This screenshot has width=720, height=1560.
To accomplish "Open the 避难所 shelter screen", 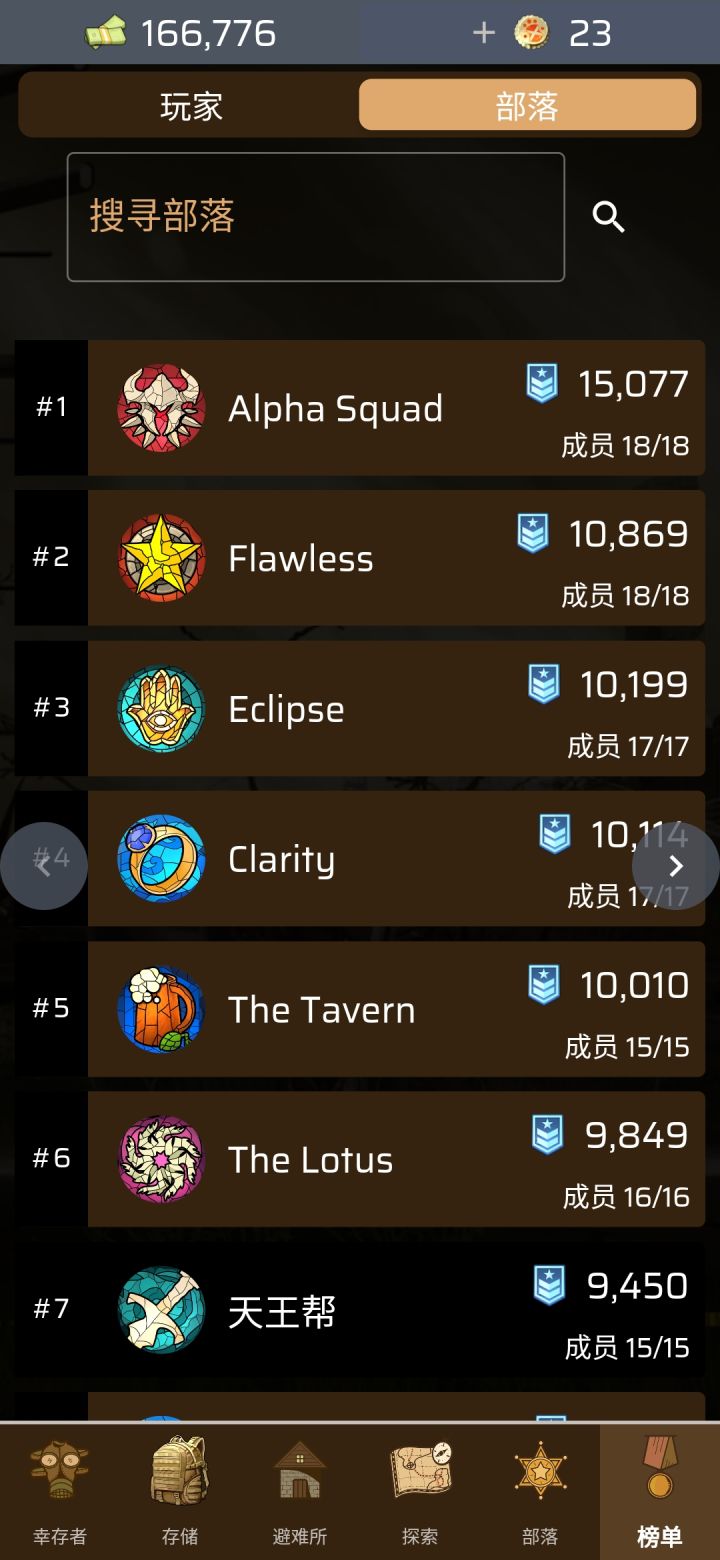I will pos(301,1490).
